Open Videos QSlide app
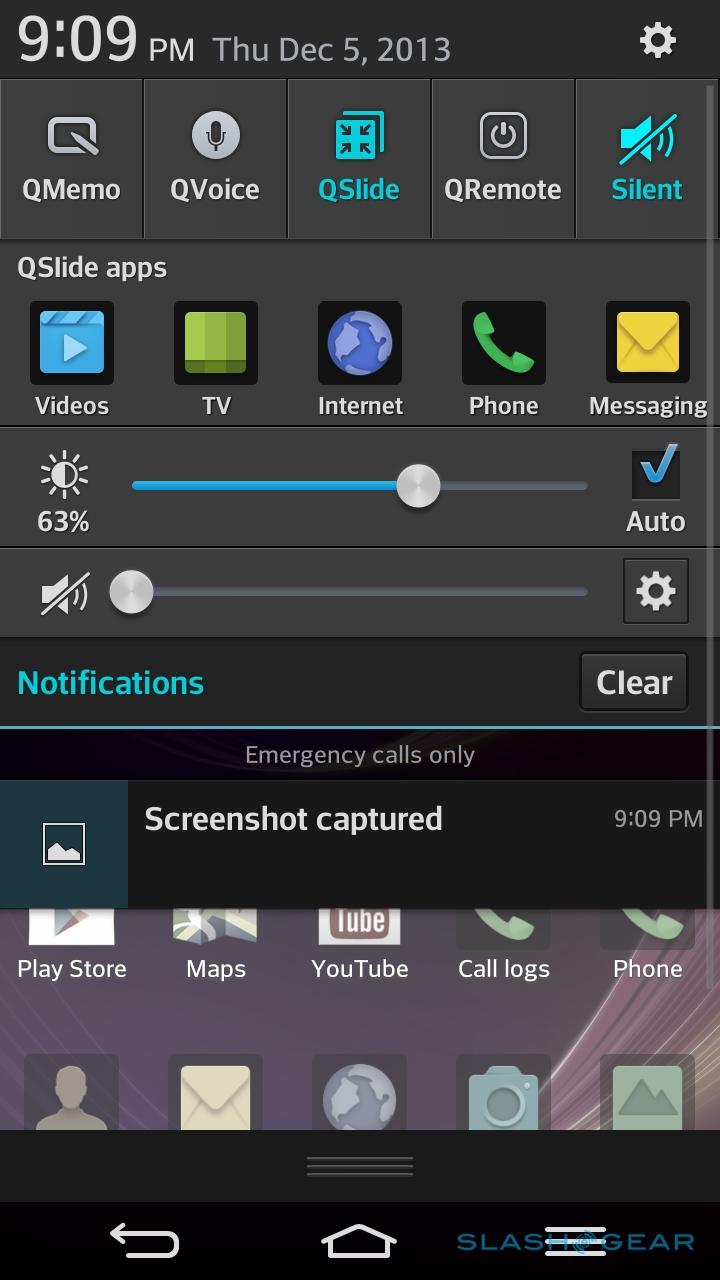The image size is (720, 1280). click(72, 360)
